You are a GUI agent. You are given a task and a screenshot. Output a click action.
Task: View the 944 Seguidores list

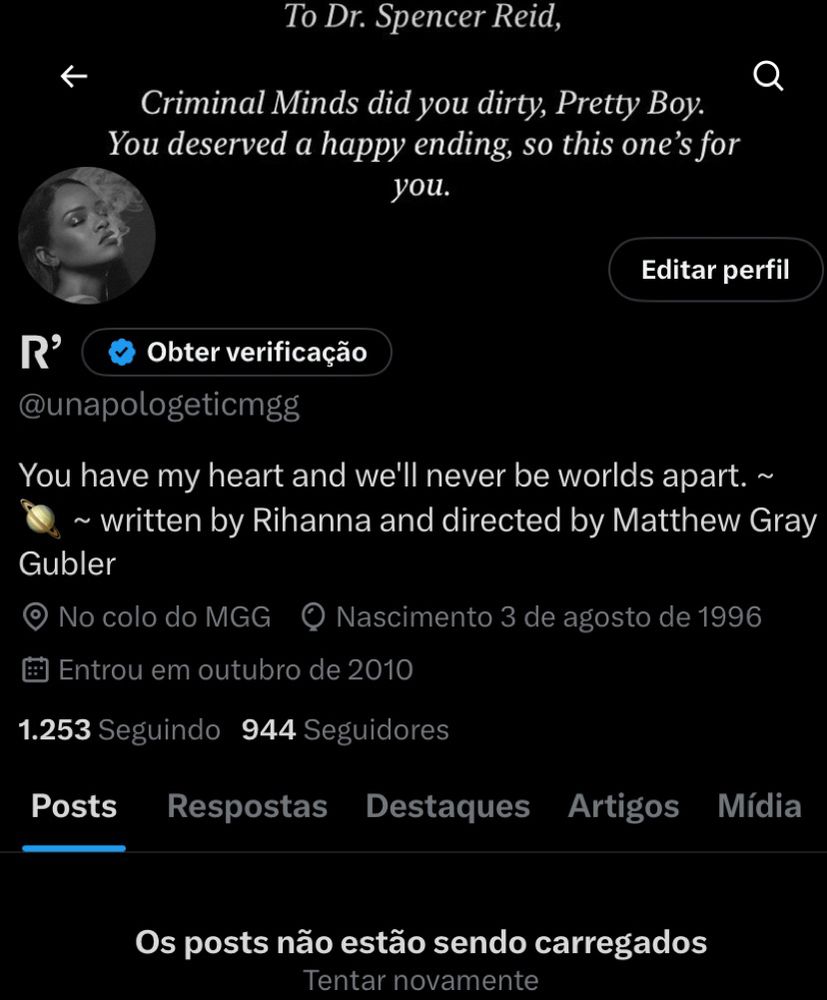pyautogui.click(x=345, y=730)
